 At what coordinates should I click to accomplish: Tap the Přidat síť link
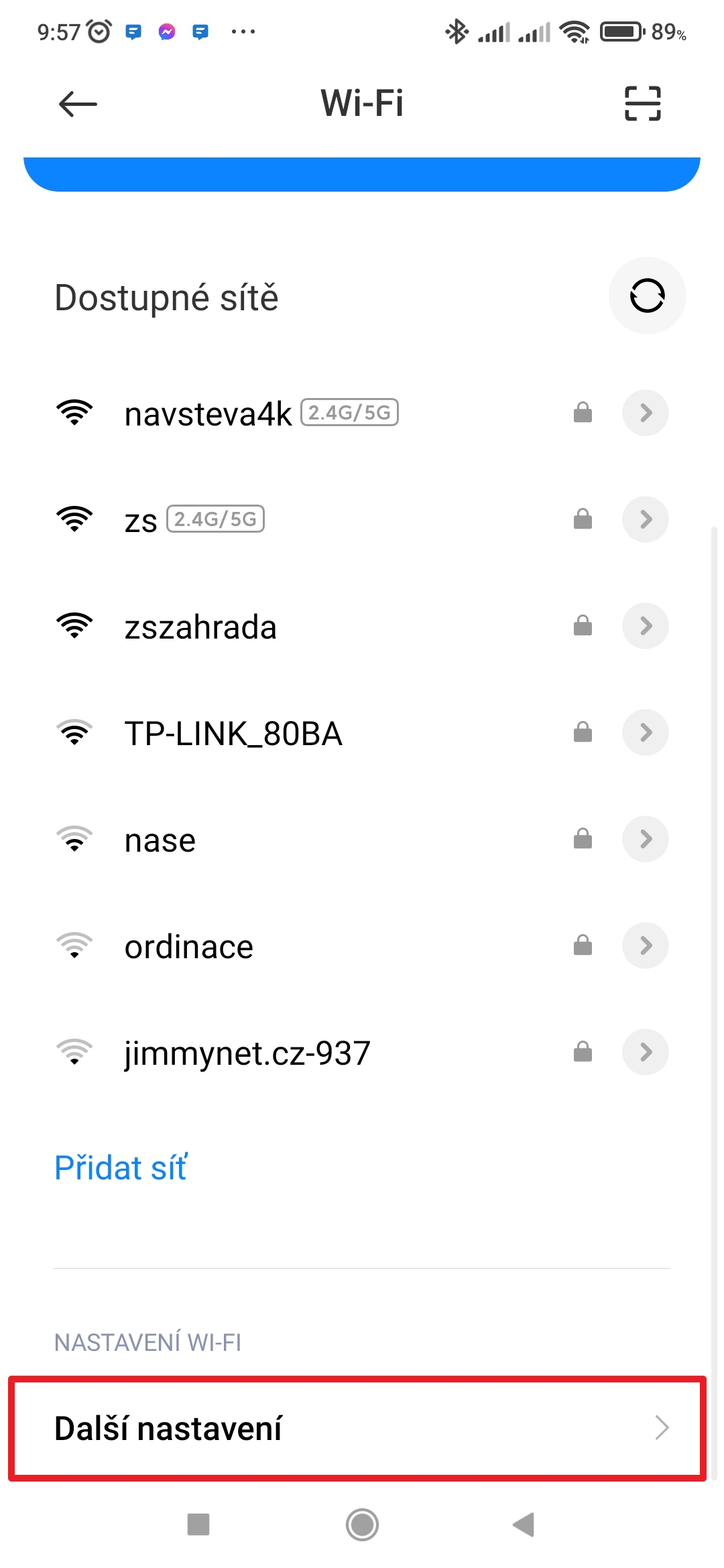pyautogui.click(x=121, y=1168)
